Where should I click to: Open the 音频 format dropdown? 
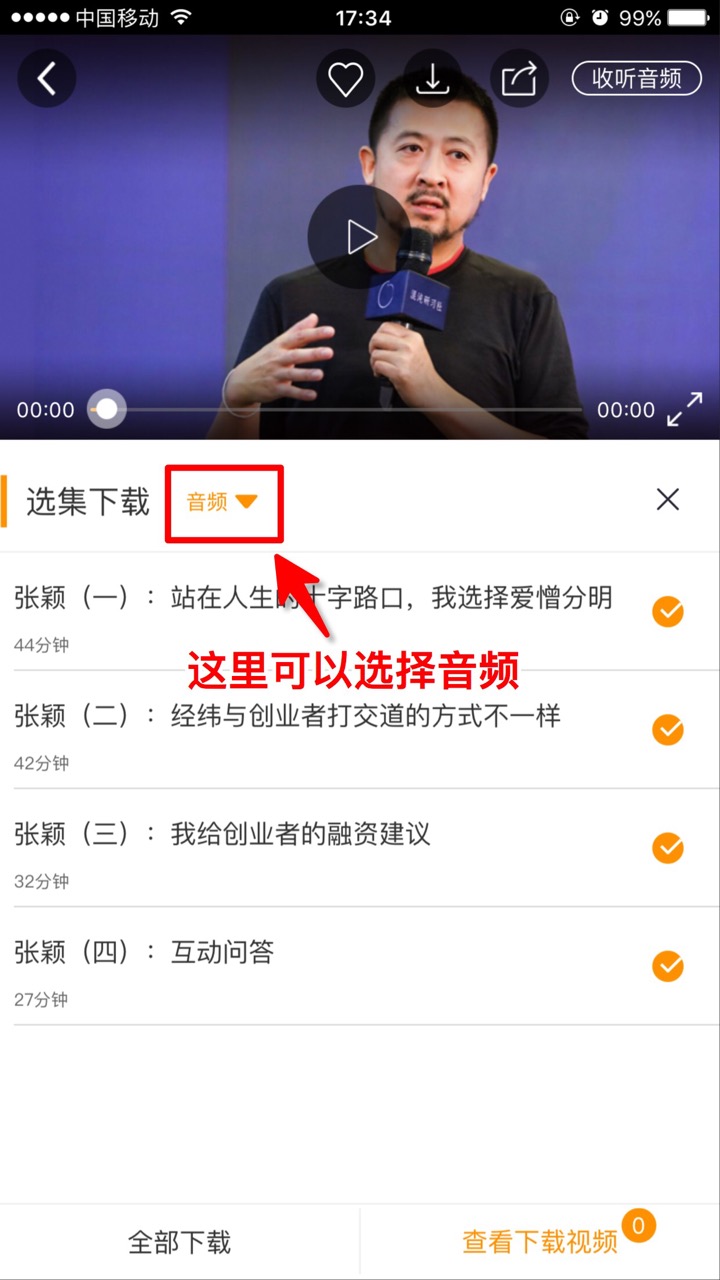(223, 501)
